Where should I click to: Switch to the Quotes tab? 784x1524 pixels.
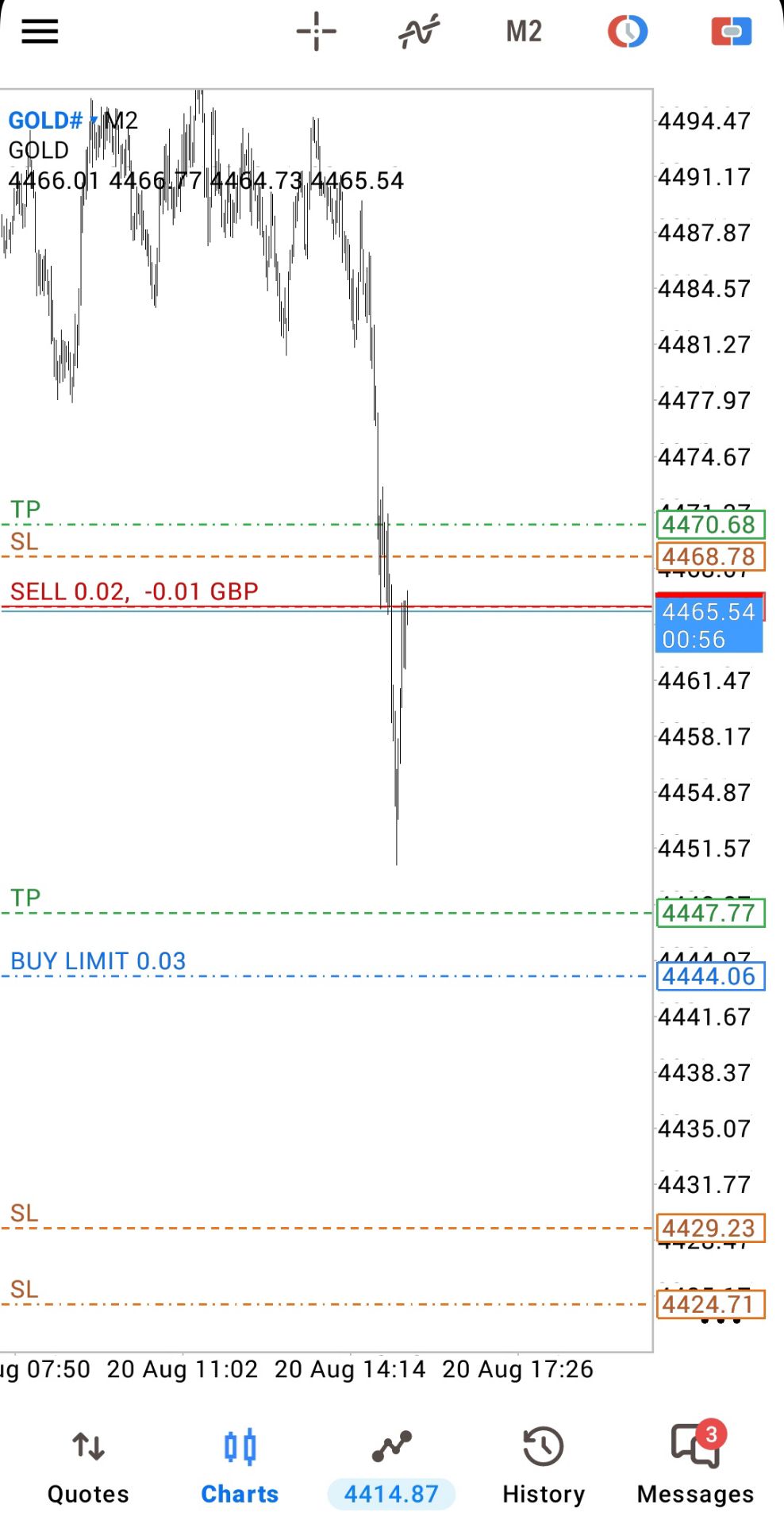coord(88,1467)
